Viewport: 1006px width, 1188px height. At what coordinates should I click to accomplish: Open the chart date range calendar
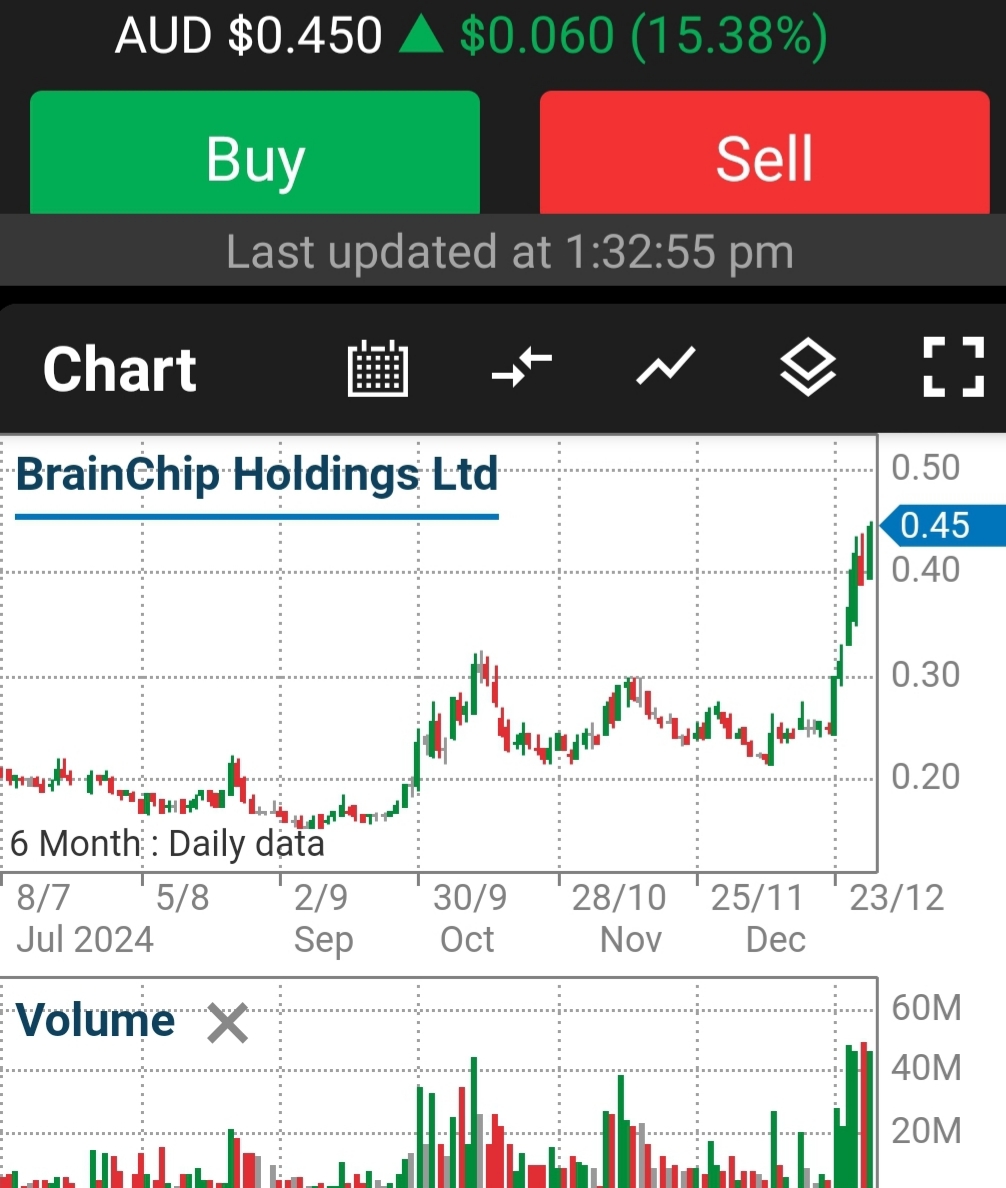(x=378, y=367)
